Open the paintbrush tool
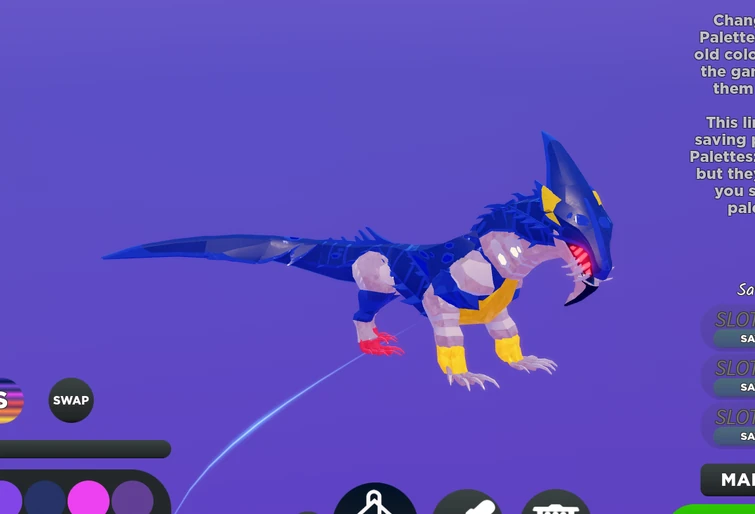Image resolution: width=755 pixels, height=514 pixels. click(x=467, y=504)
